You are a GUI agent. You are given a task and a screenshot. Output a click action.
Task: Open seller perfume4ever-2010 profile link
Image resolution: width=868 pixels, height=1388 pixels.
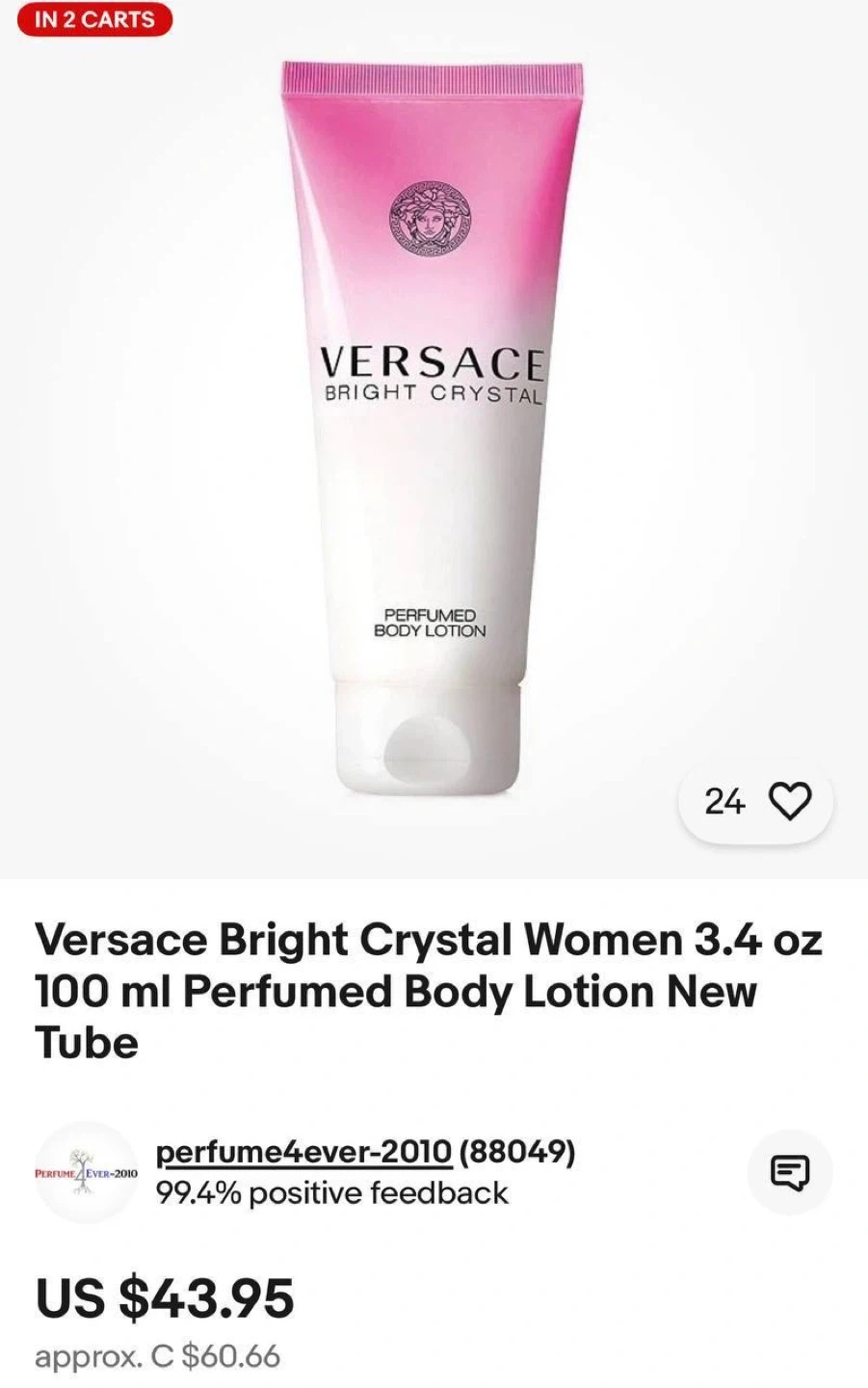pos(303,1151)
